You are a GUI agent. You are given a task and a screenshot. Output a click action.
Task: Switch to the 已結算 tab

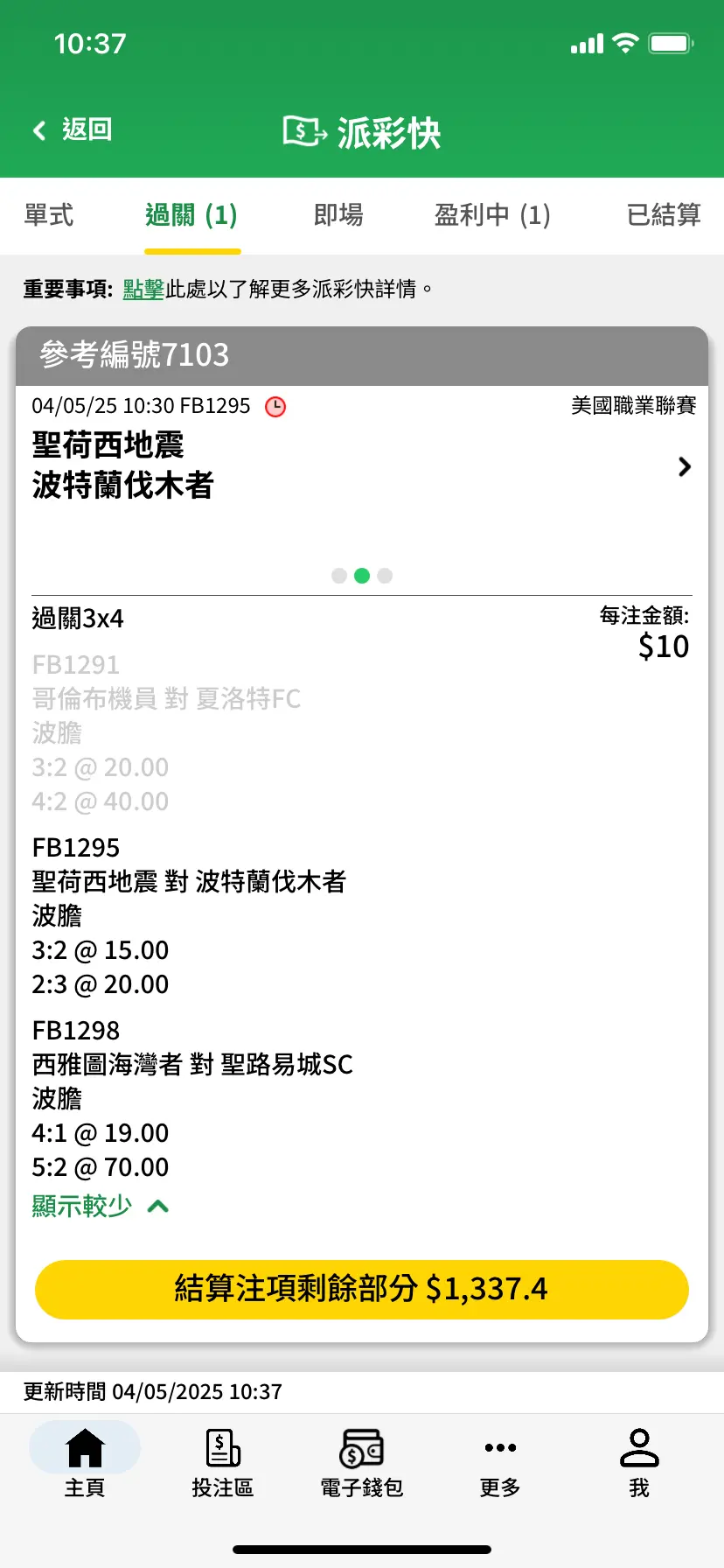click(664, 215)
